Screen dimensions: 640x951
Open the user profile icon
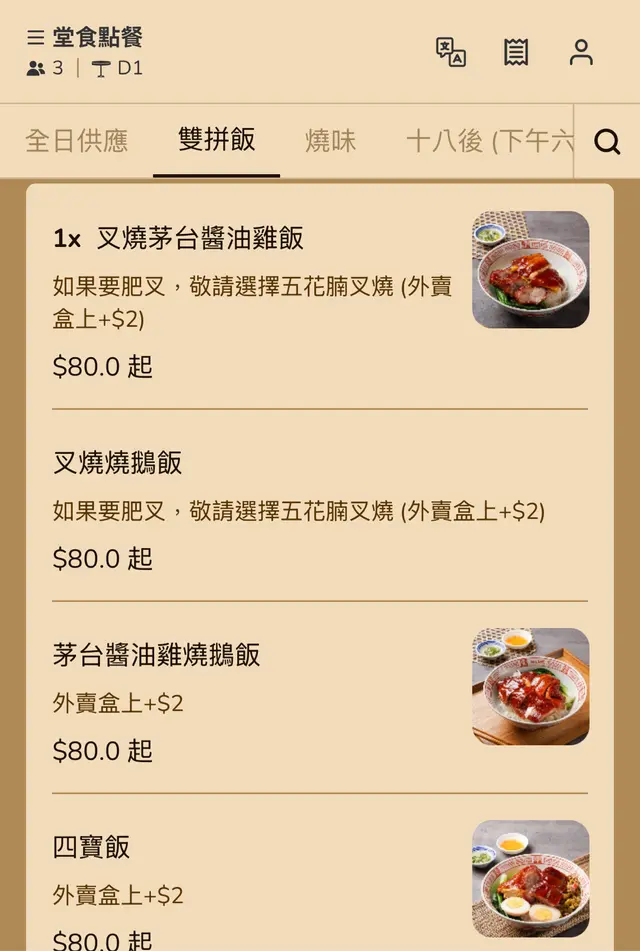coord(581,52)
